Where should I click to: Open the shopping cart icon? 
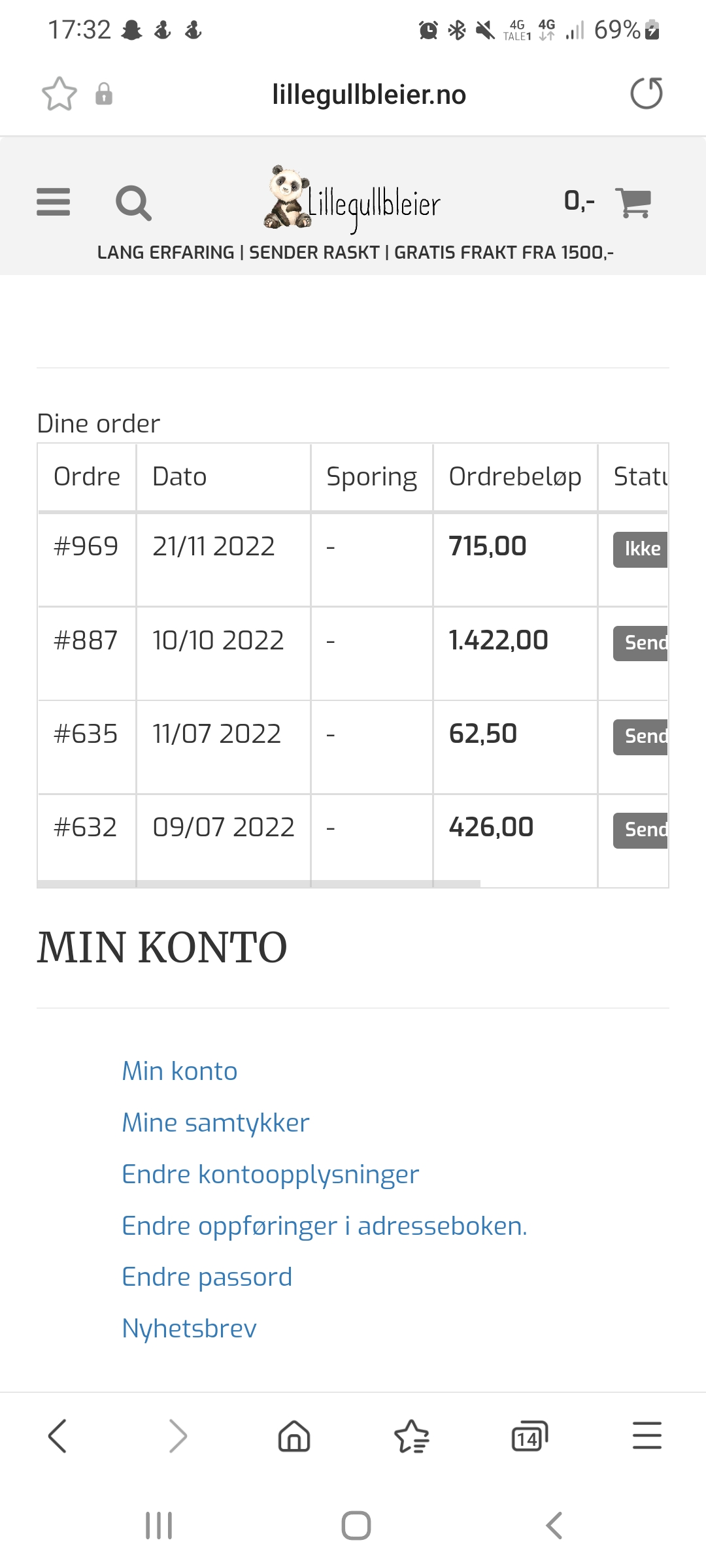[x=633, y=203]
